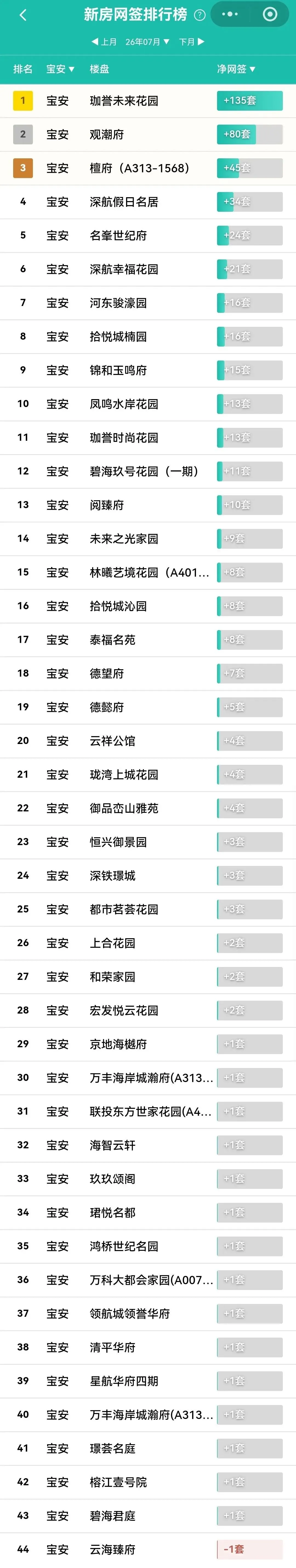This screenshot has height=1568, width=296.
Task: View 名峯世纪府 entry
Action: coord(148,236)
